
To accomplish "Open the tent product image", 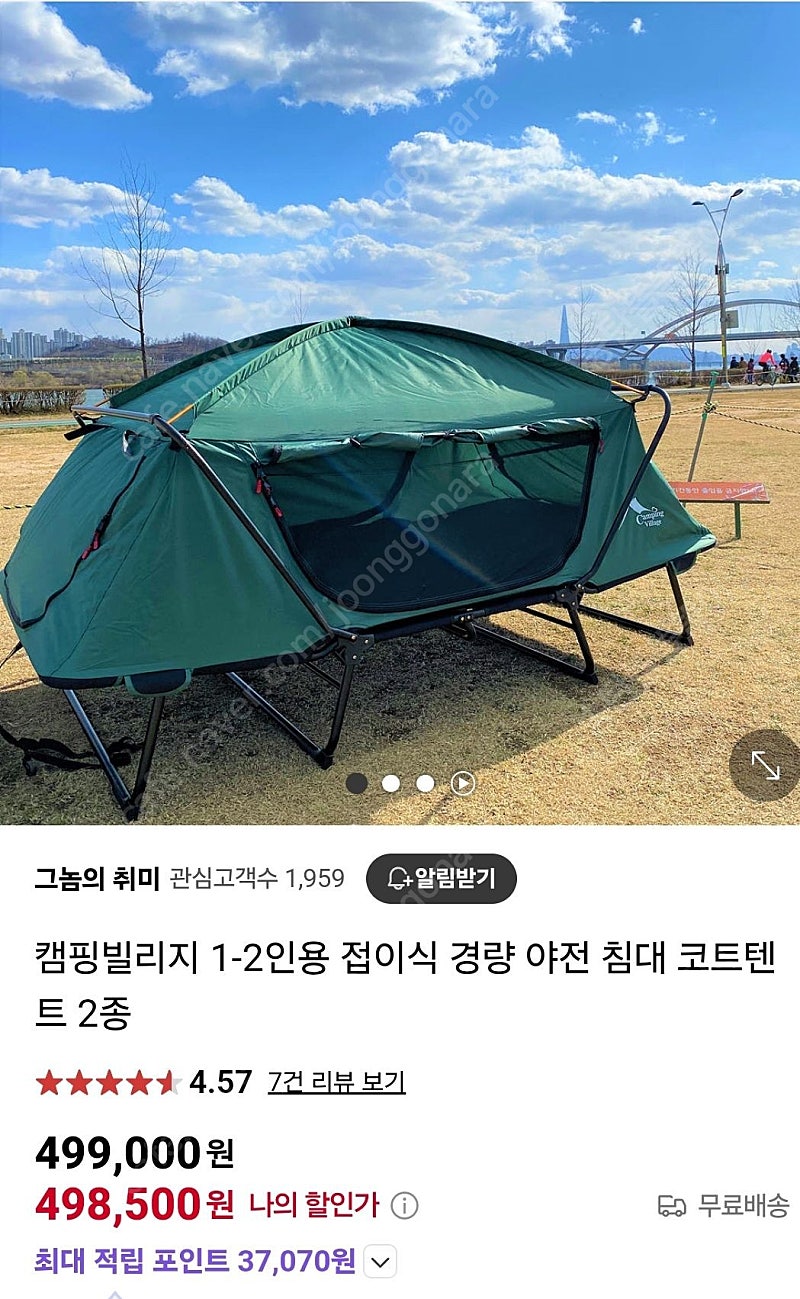I will click(x=400, y=412).
